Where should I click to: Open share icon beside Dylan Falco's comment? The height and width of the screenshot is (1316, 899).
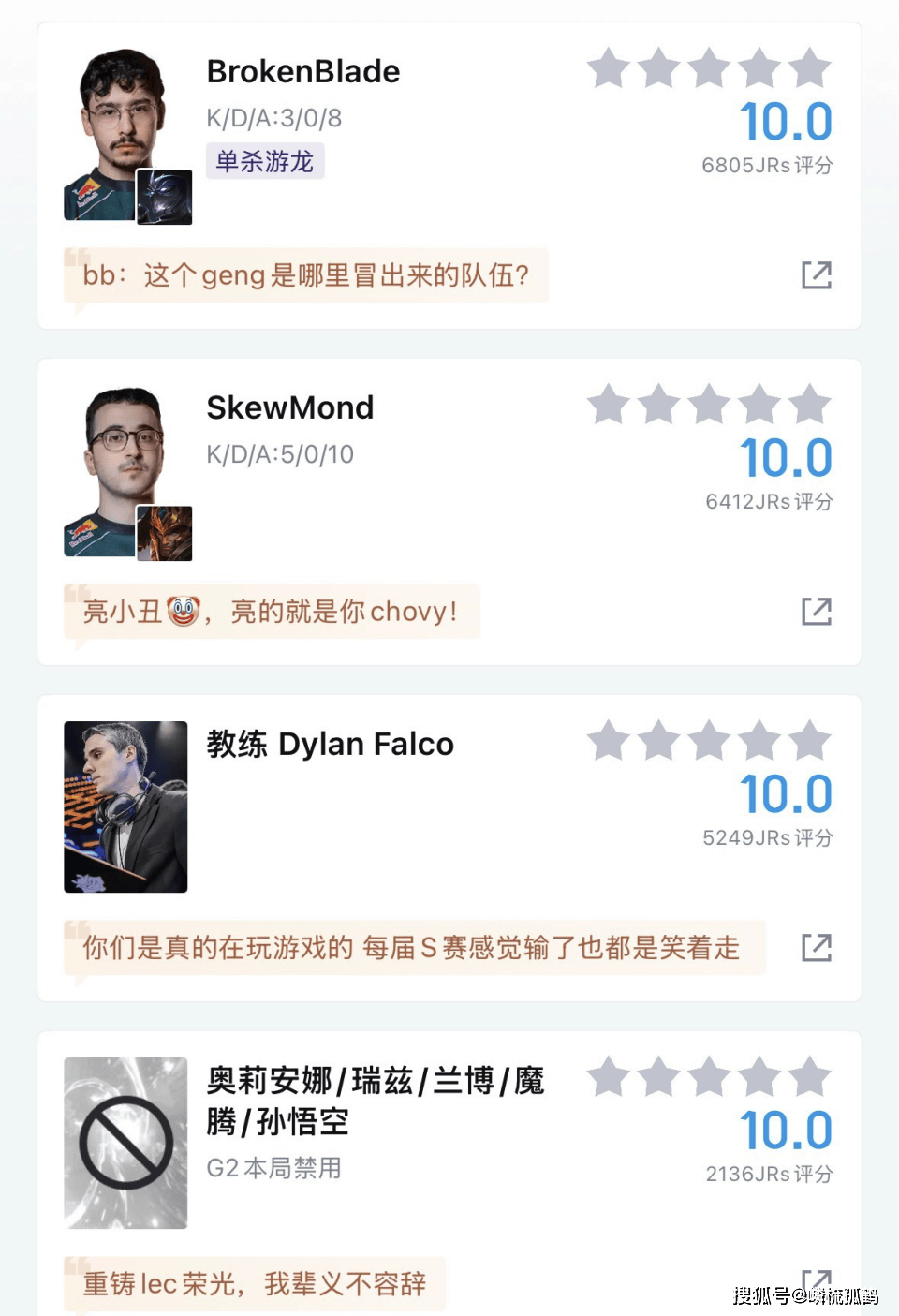tap(816, 948)
